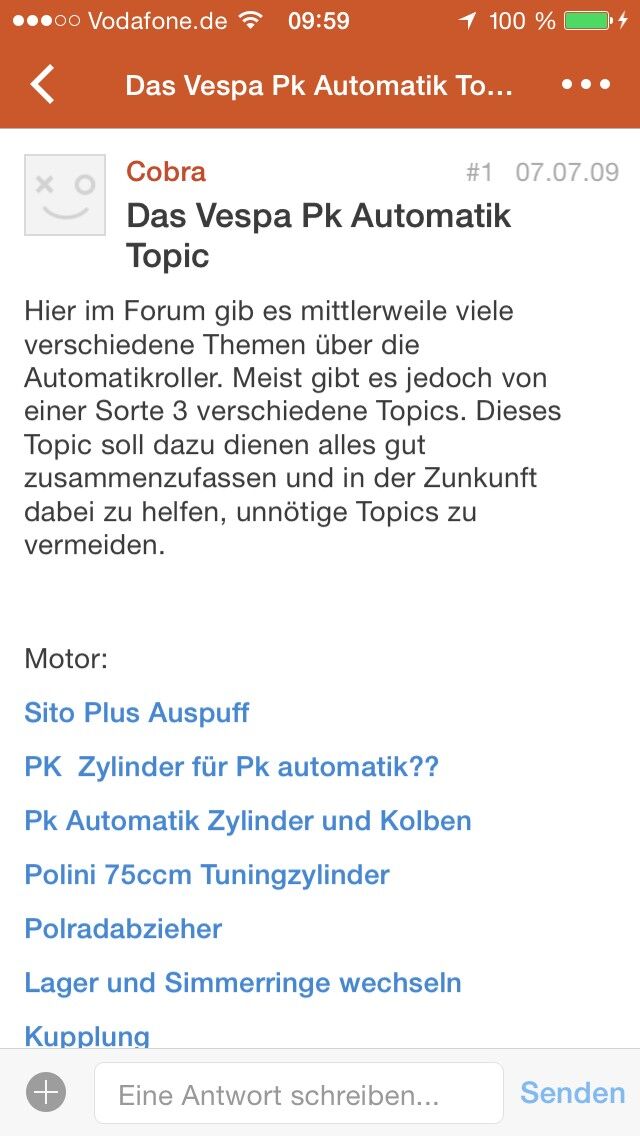Open the three-dot overflow menu
The image size is (640, 1136).
coord(586,85)
